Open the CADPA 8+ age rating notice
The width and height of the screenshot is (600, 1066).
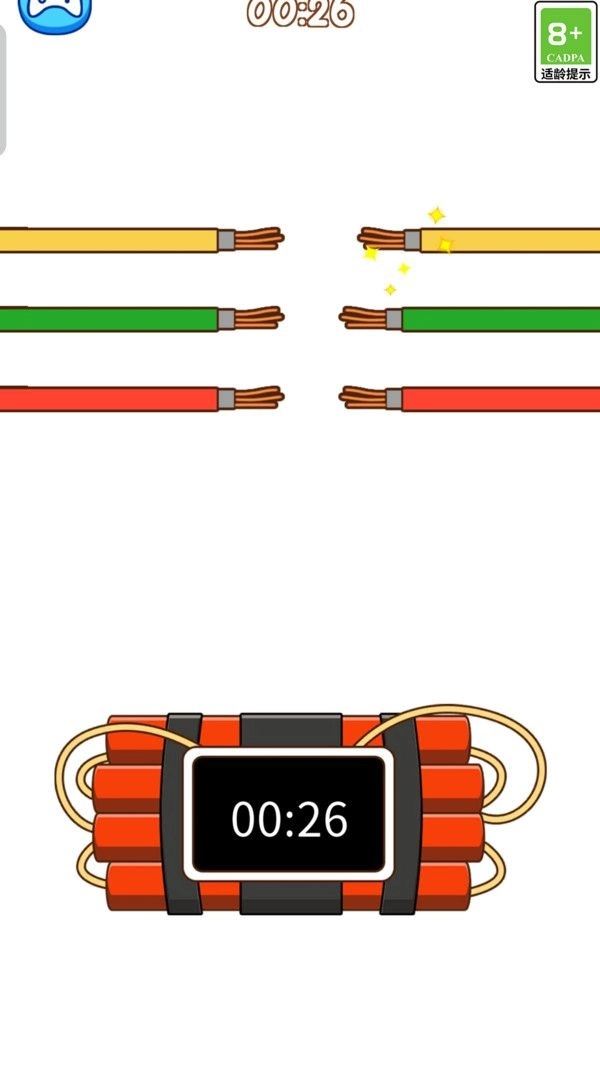[566, 42]
